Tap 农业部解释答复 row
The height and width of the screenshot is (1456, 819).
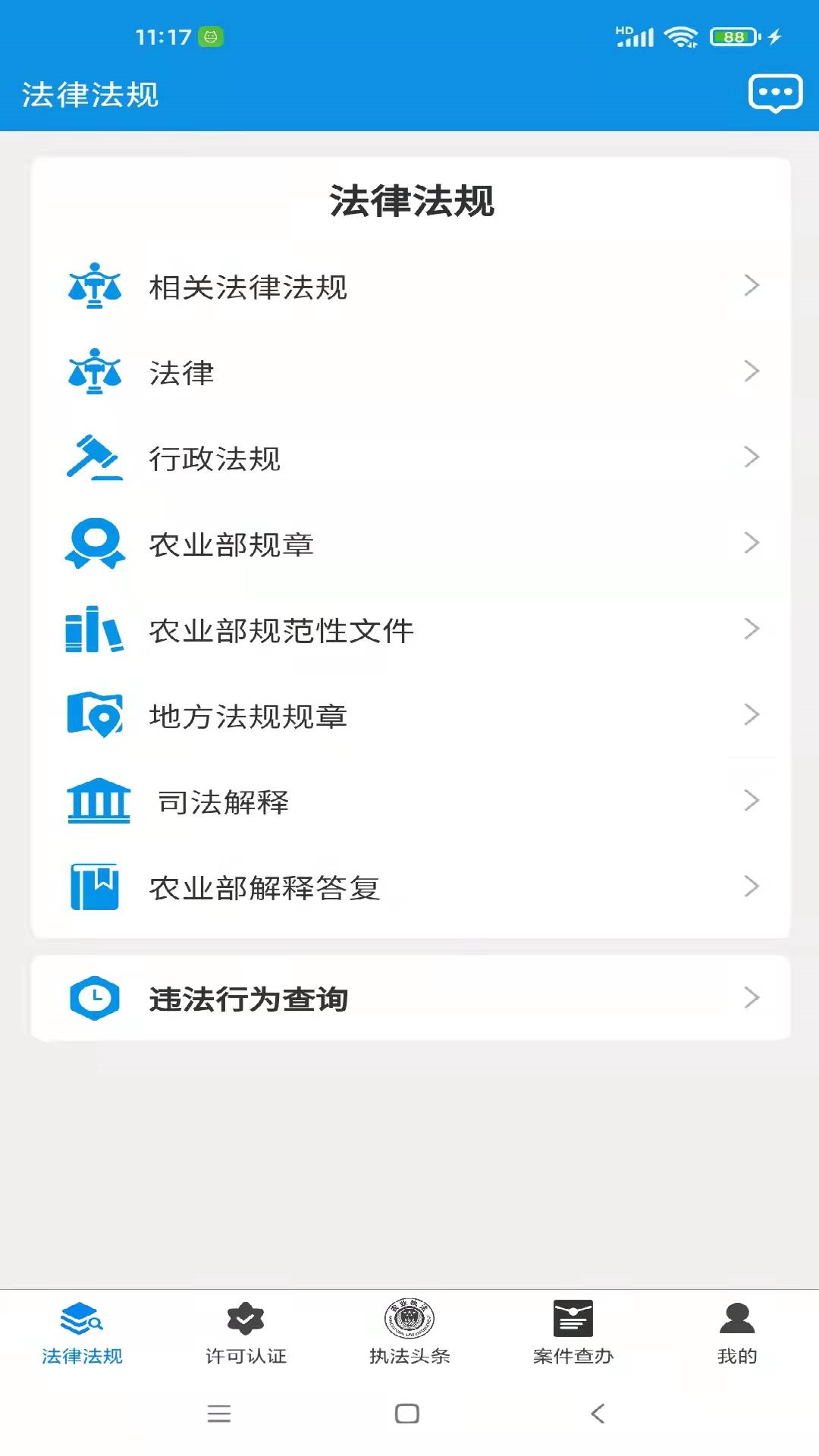tap(409, 886)
